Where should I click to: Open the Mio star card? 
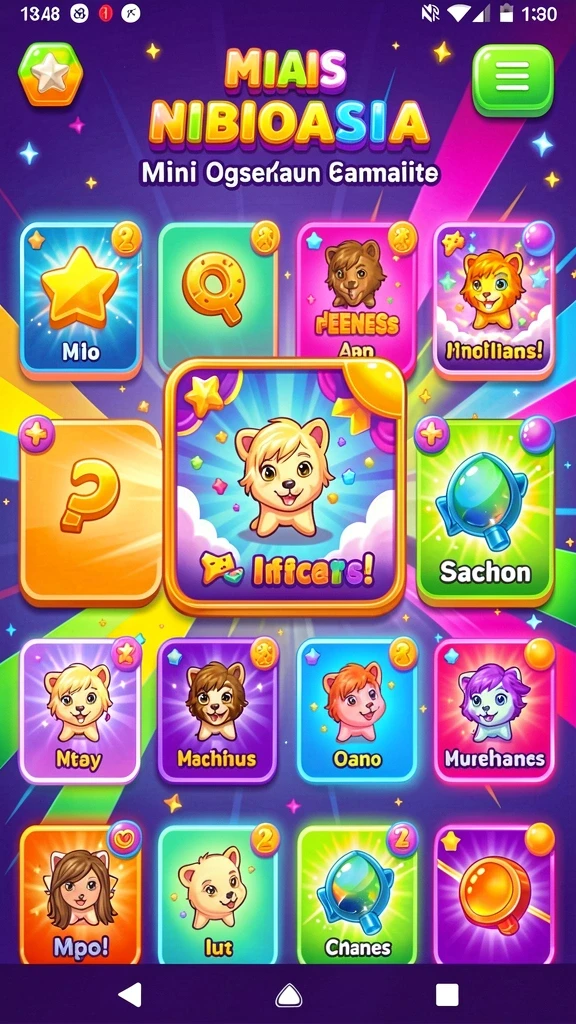click(81, 300)
